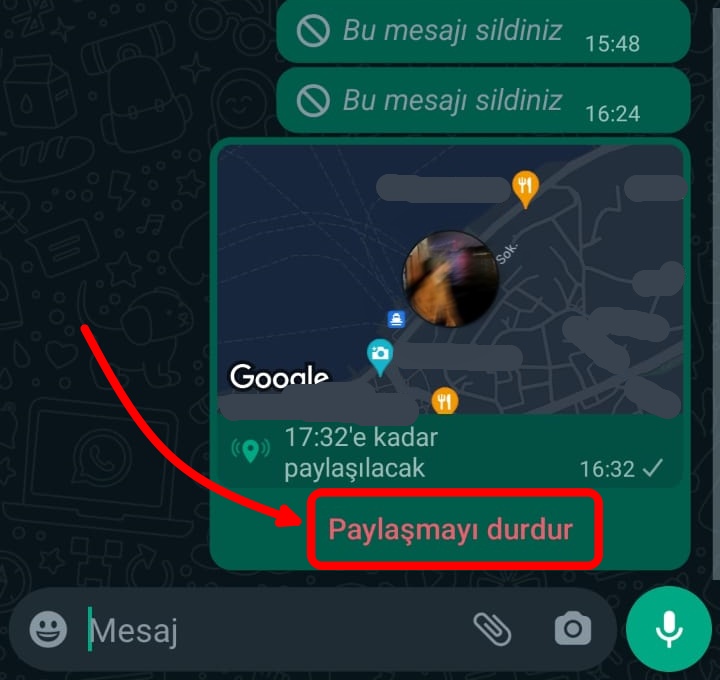Focus the Mesaj text field

(270, 630)
